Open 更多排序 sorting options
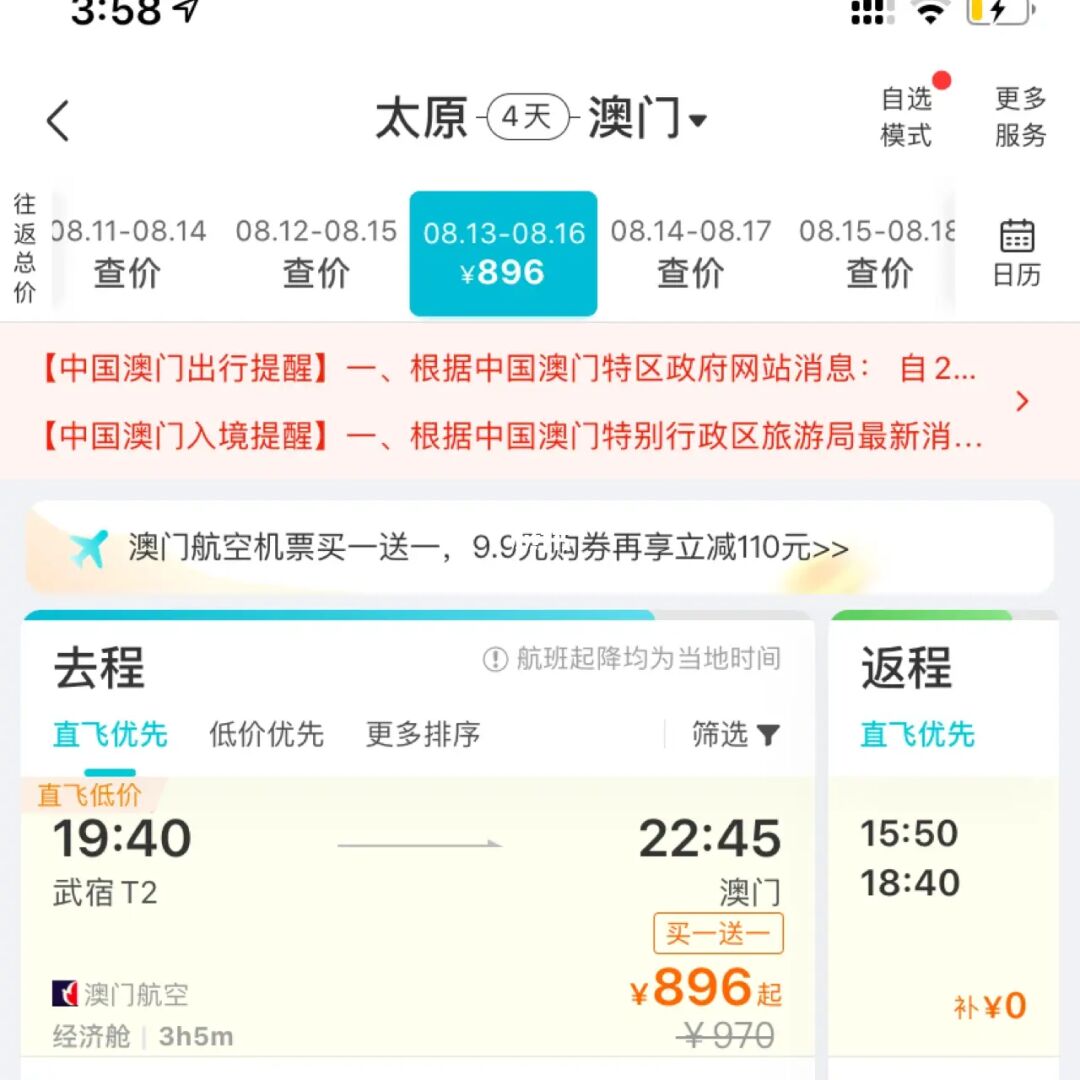Screen dimensions: 1080x1080 coord(423,735)
